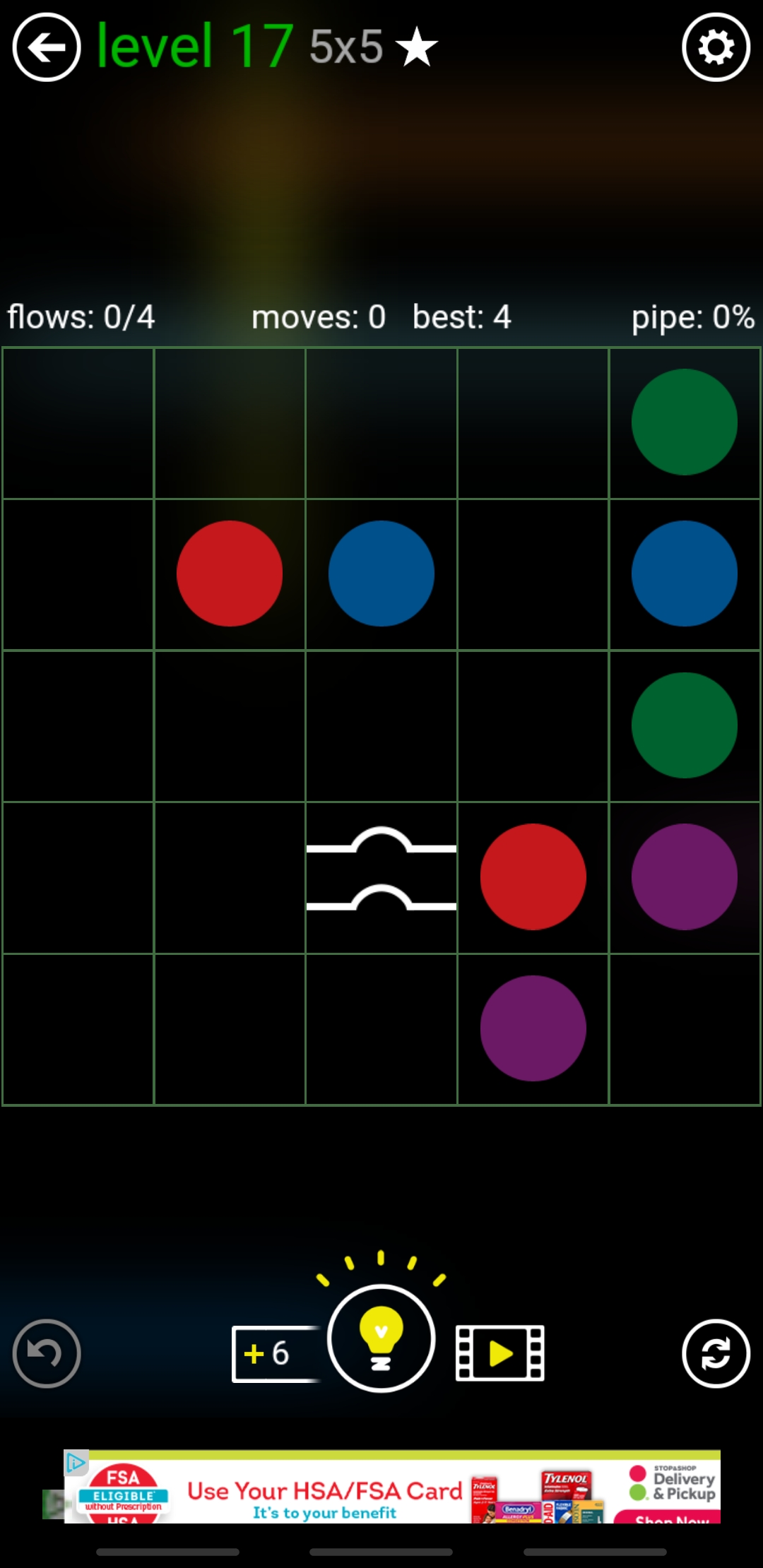The width and height of the screenshot is (763, 1568).
Task: Use the lightbulb hint
Action: tap(381, 1338)
